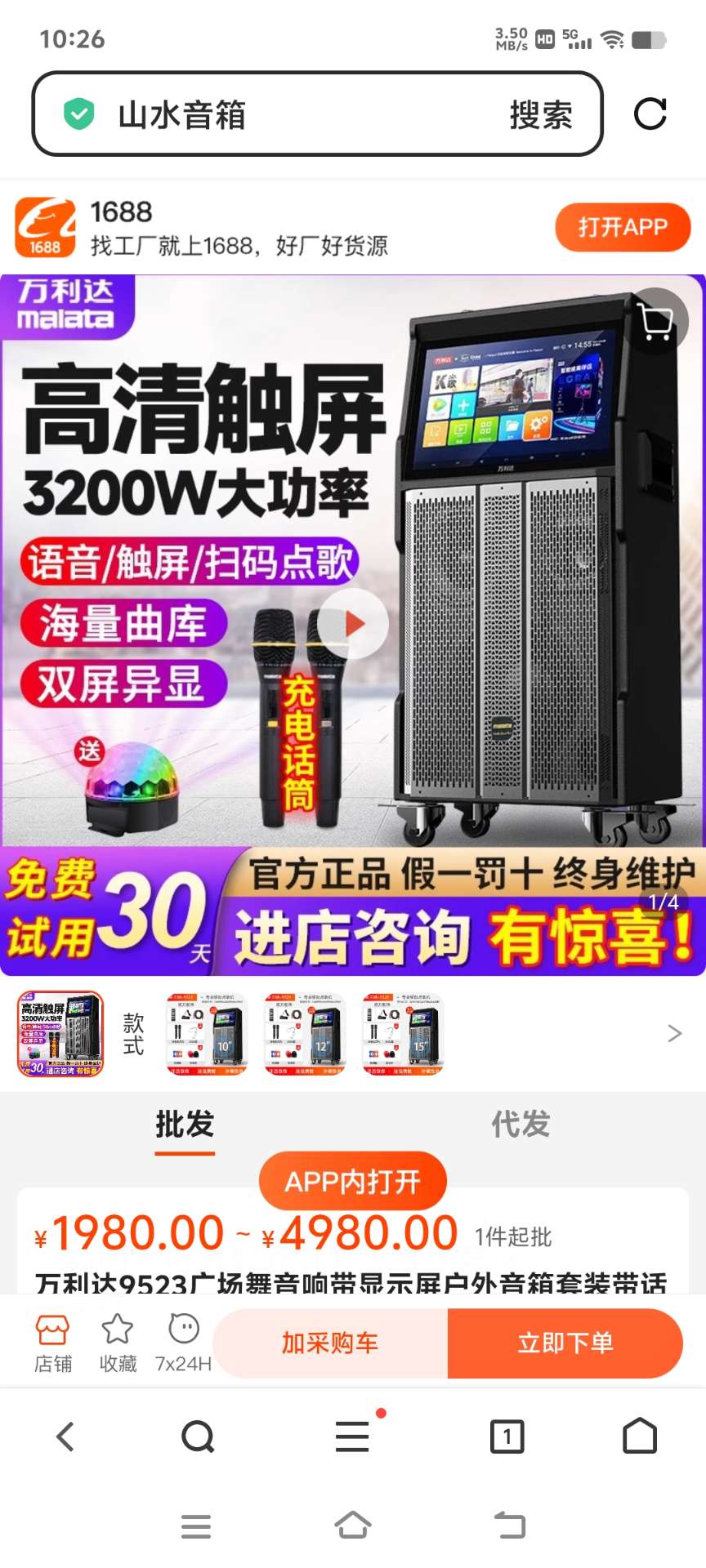Select the 15-inch style thumbnail
Screen dimensions: 706x1568
pyautogui.click(x=403, y=1034)
